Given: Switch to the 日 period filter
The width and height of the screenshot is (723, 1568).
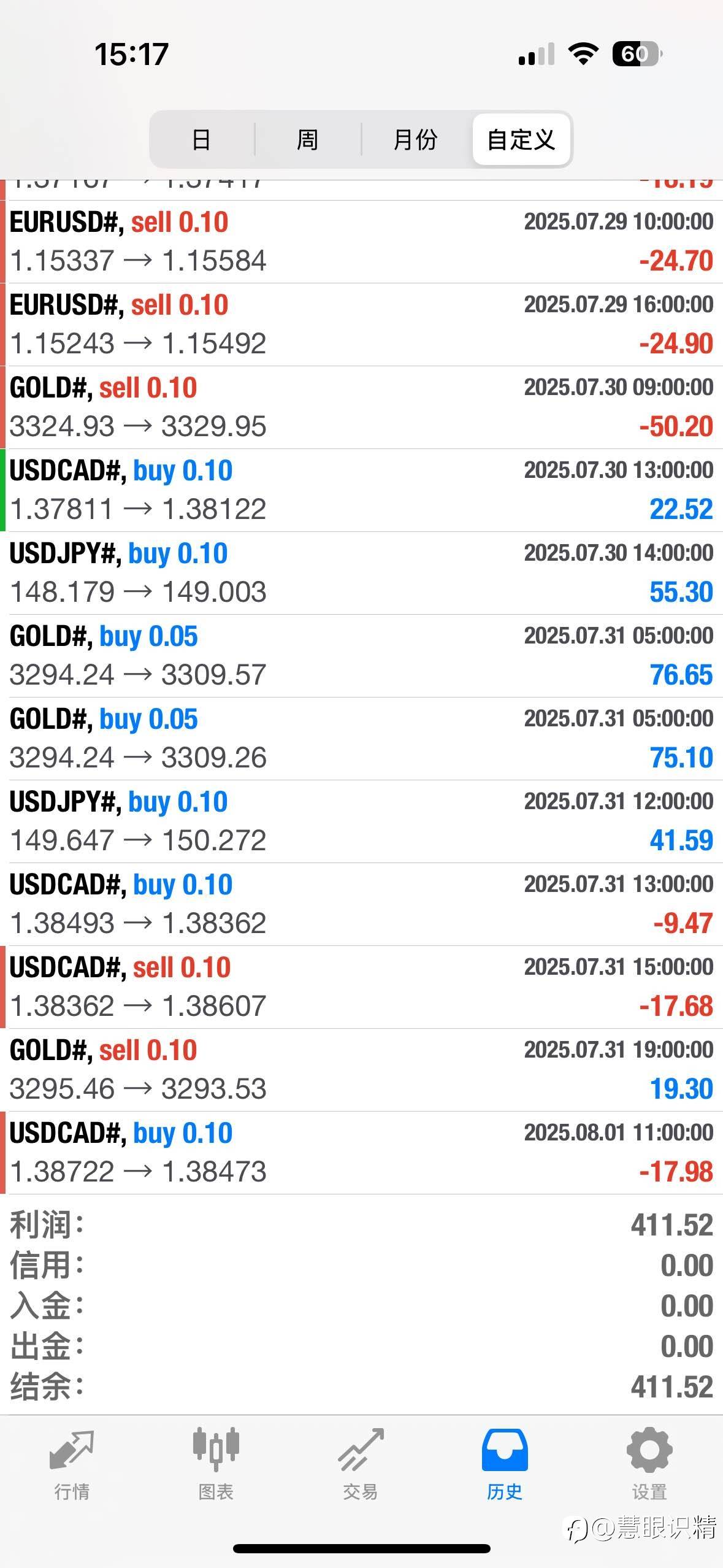Looking at the screenshot, I should click(202, 139).
